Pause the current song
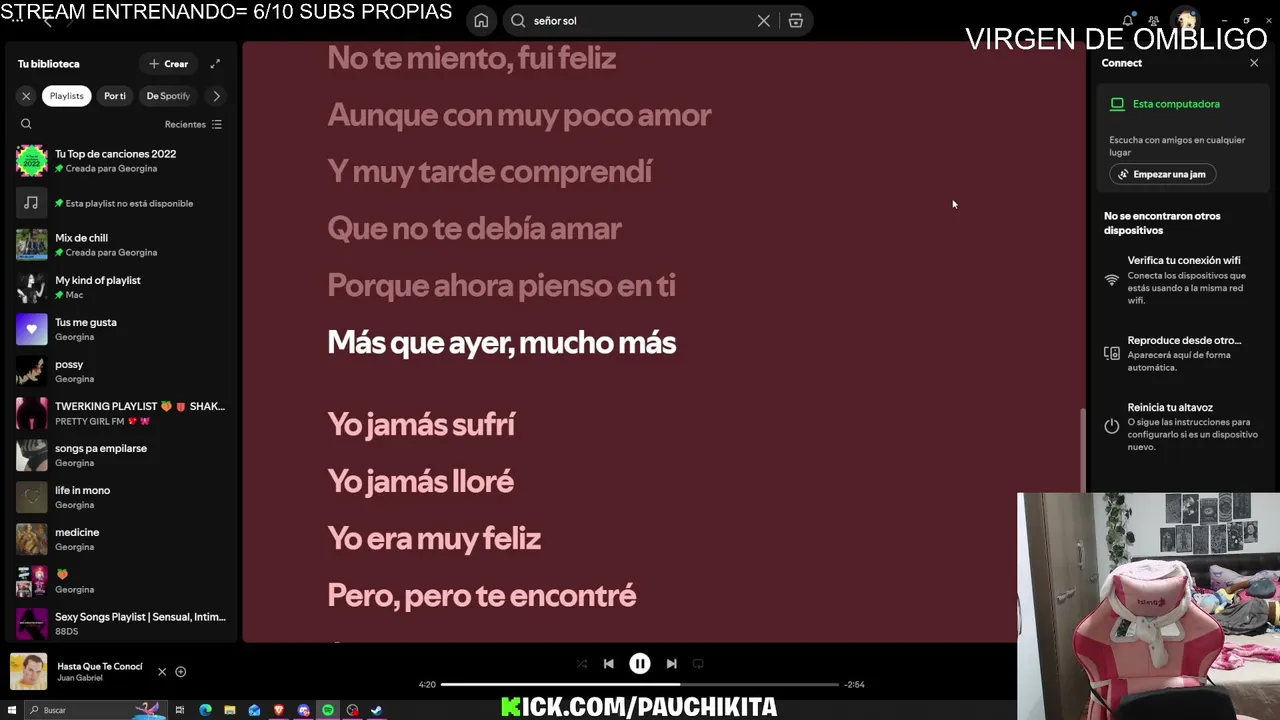The image size is (1280, 720). point(640,663)
